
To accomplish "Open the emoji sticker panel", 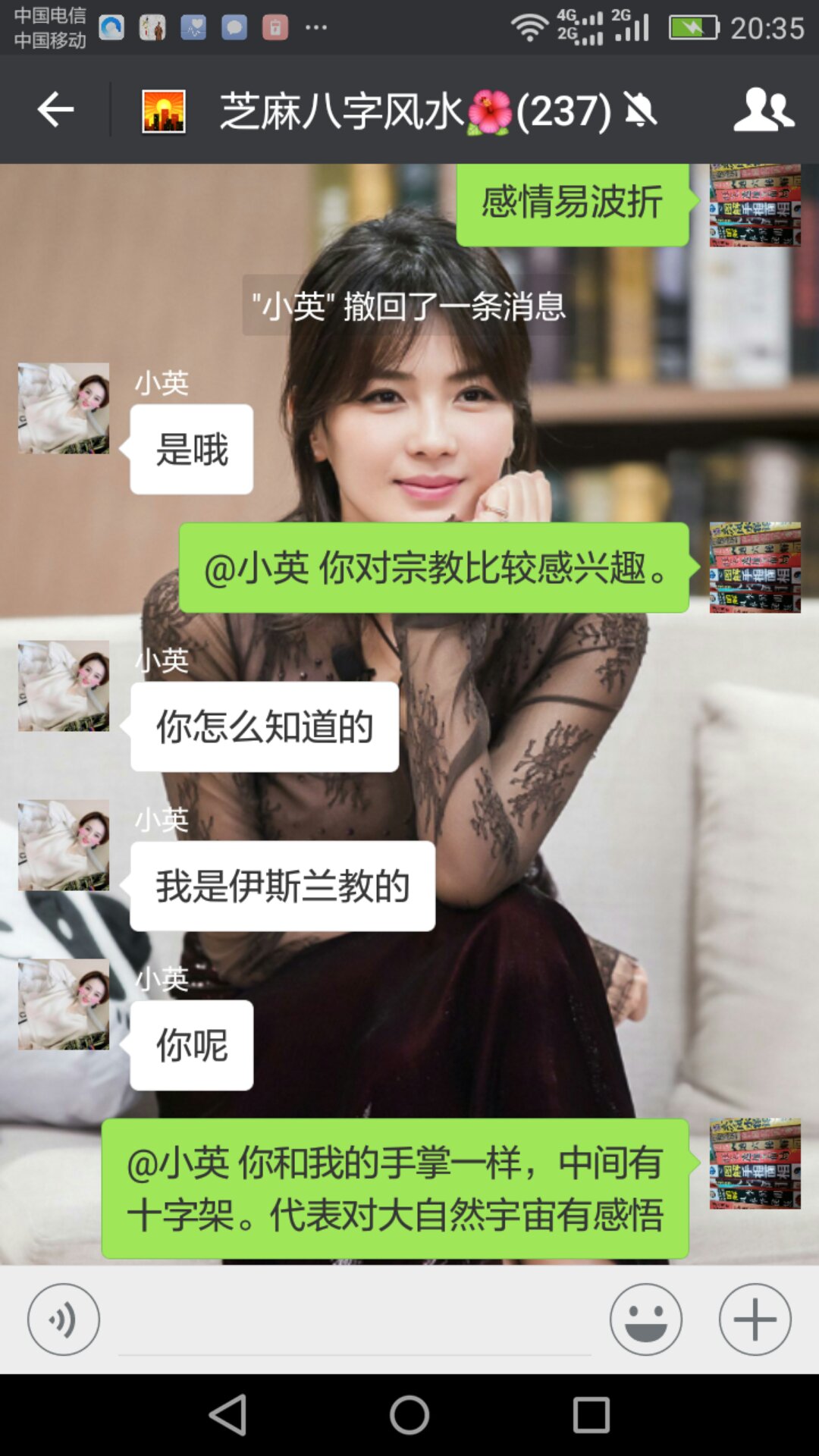I will (x=645, y=1319).
